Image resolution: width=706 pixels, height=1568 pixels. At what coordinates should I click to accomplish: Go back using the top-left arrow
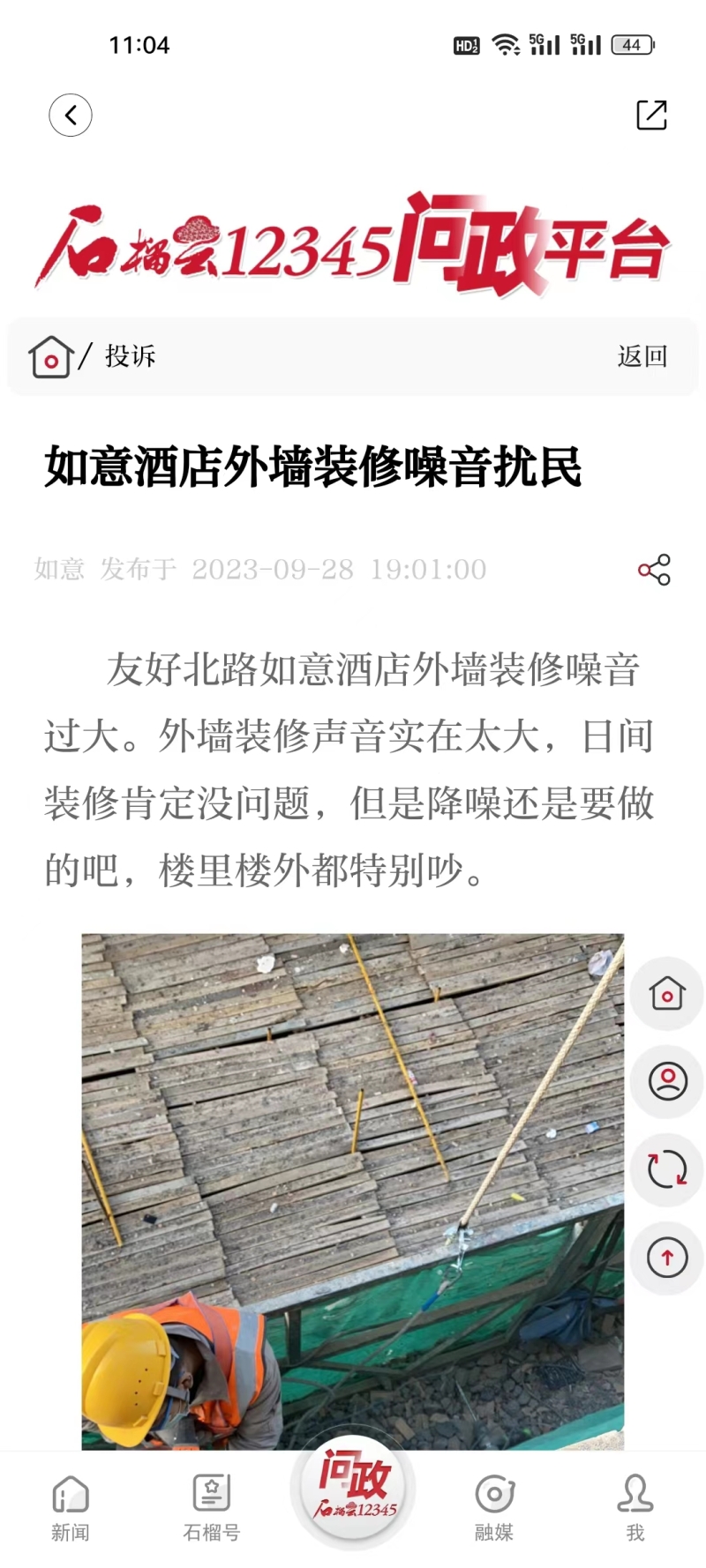click(x=71, y=115)
